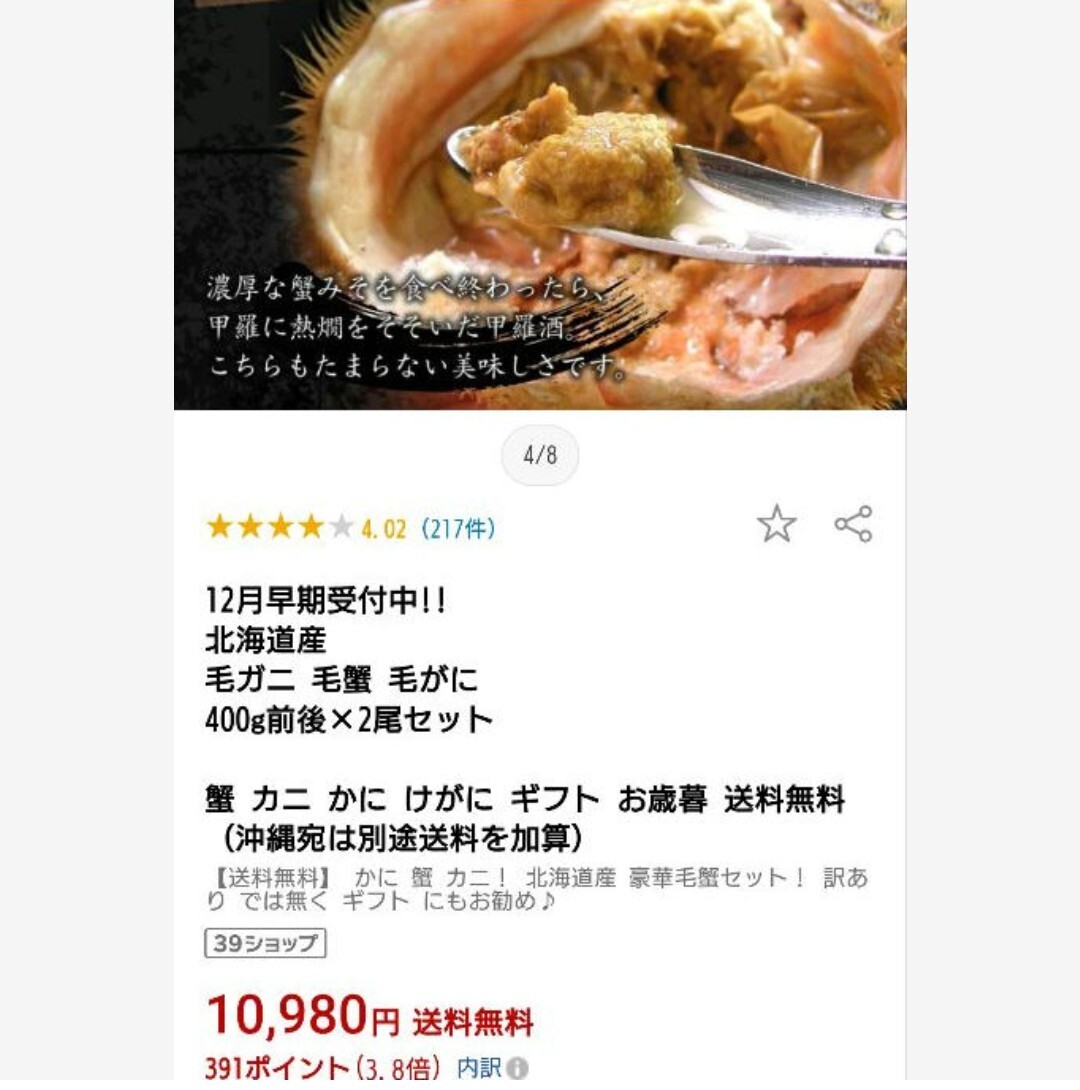Toggle sharing options via the share symbol
Viewport: 1080px width, 1090px height.
(856, 522)
